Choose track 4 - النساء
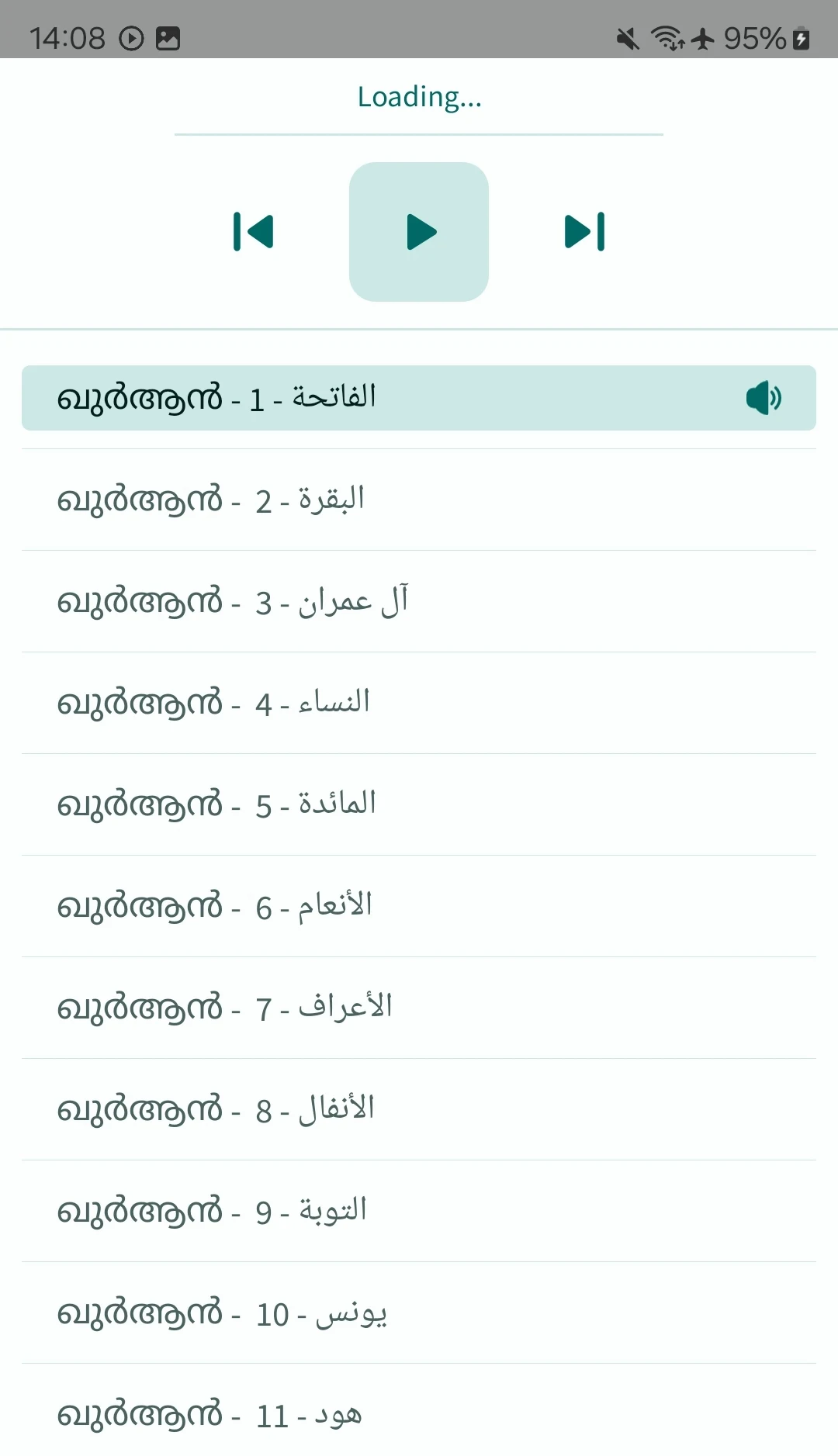 pyautogui.click(x=419, y=704)
